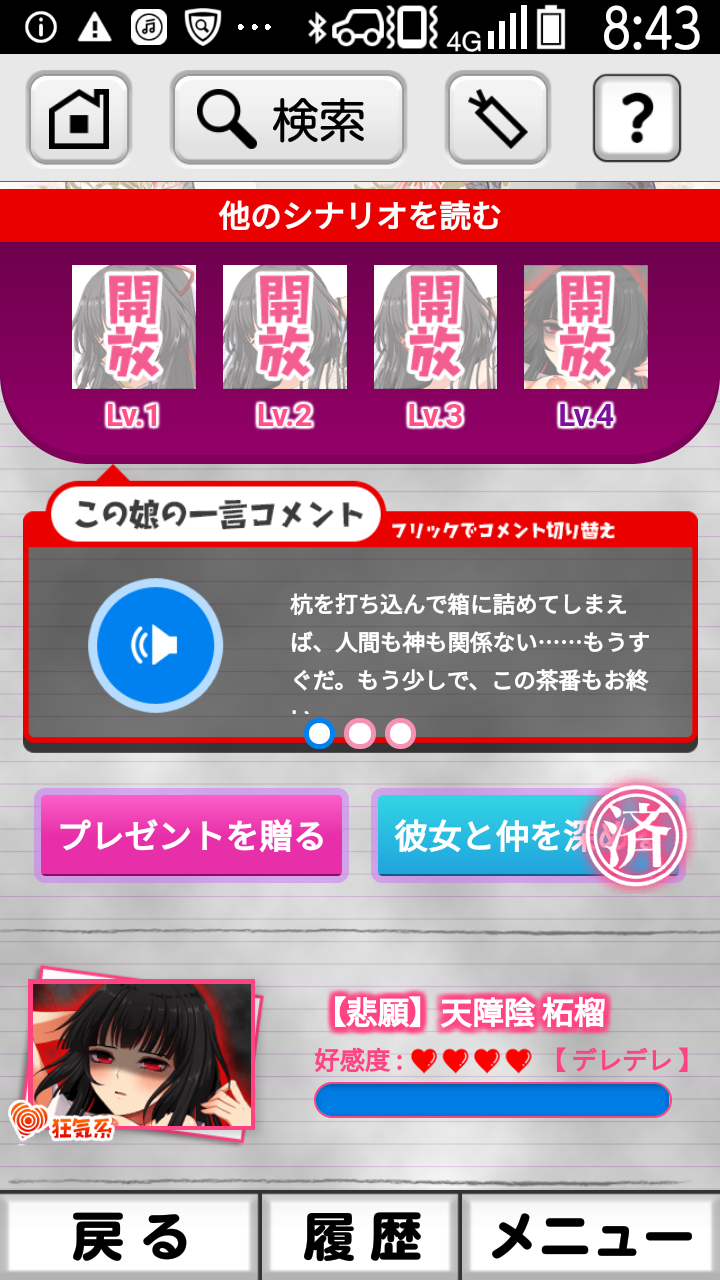Viewport: 720px width, 1280px height.
Task: Open the Lv.3 scenario thumbnail
Action: (x=436, y=327)
